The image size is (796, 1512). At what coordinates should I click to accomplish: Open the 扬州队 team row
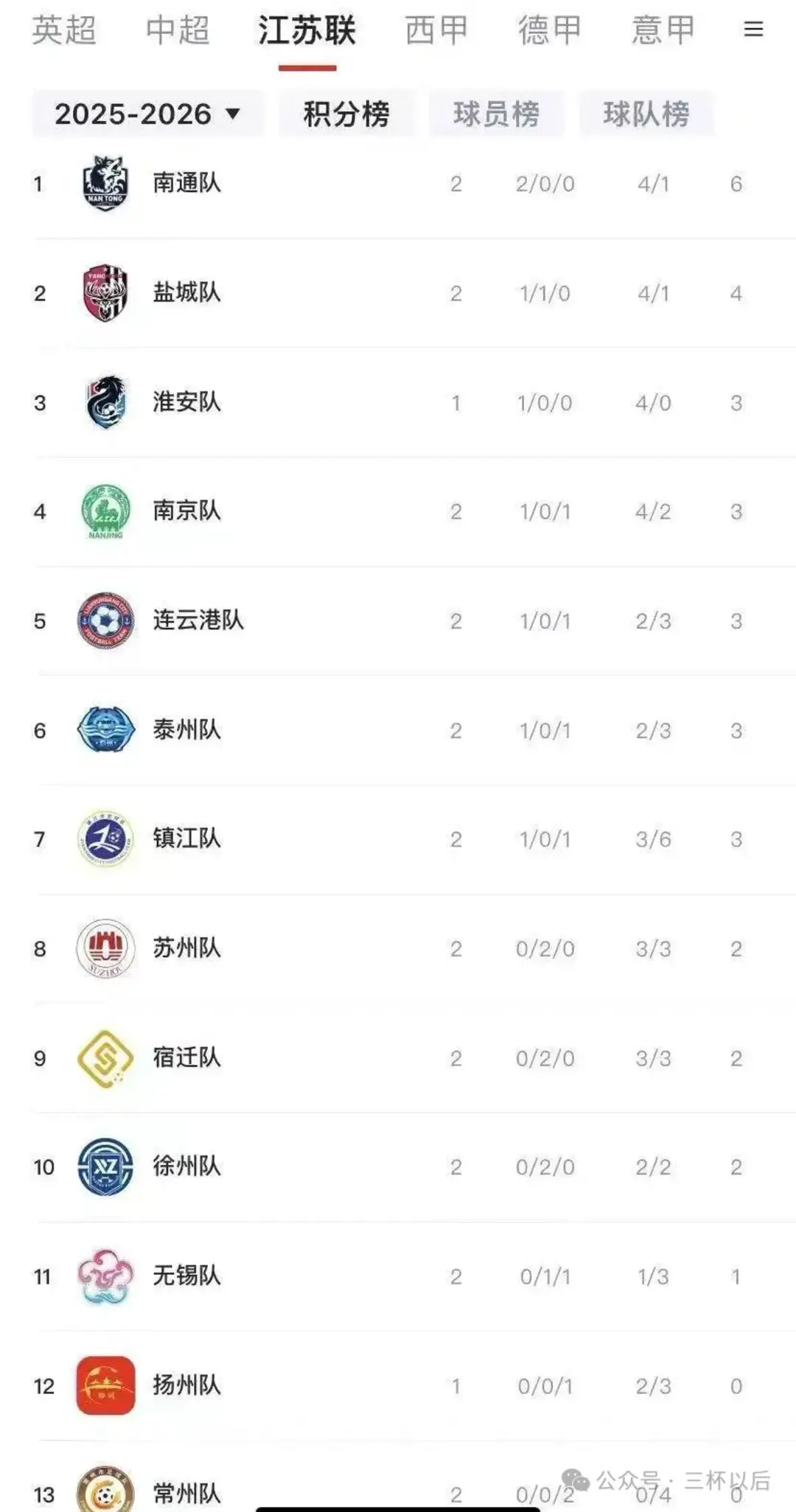pos(413,1385)
